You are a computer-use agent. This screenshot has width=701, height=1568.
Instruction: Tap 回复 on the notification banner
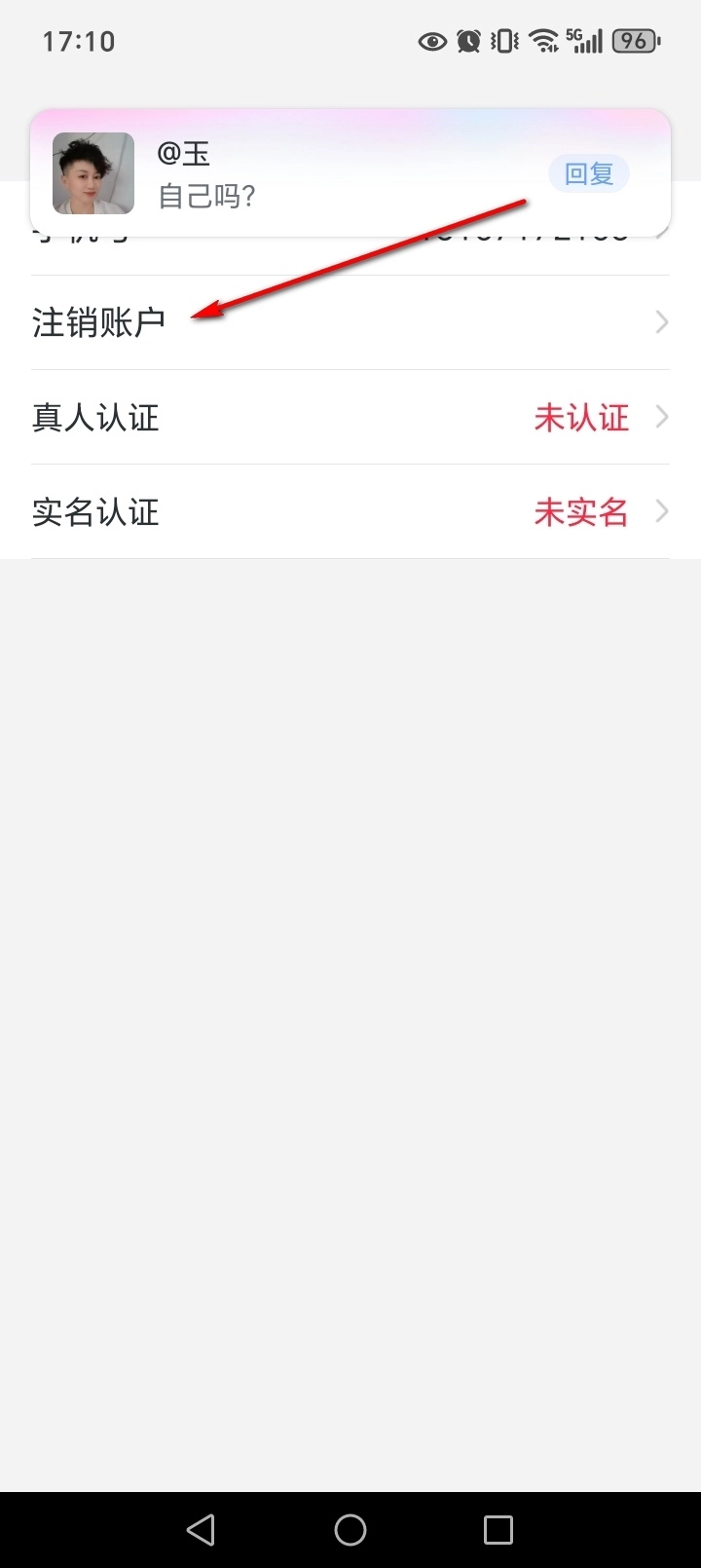coord(589,174)
